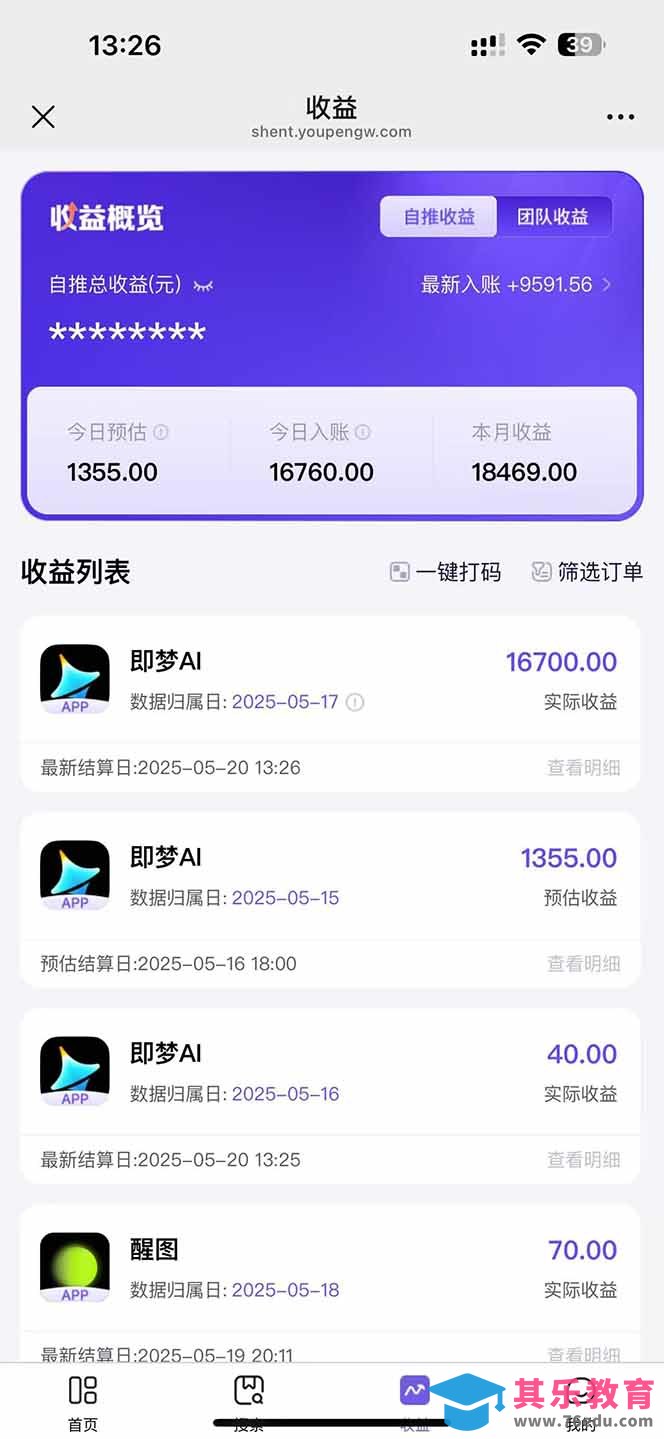Viewport: 664px width, 1439px height.
Task: Switch to 团队收益 tab
Action: 553,216
